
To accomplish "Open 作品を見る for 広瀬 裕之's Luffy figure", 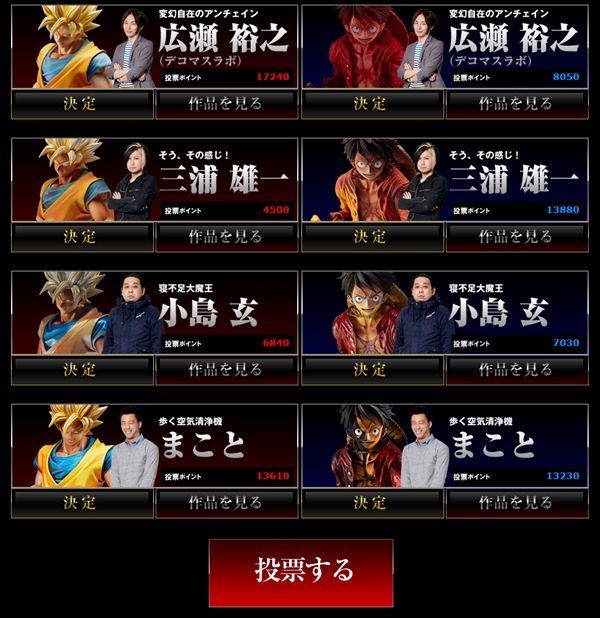I will [516, 104].
